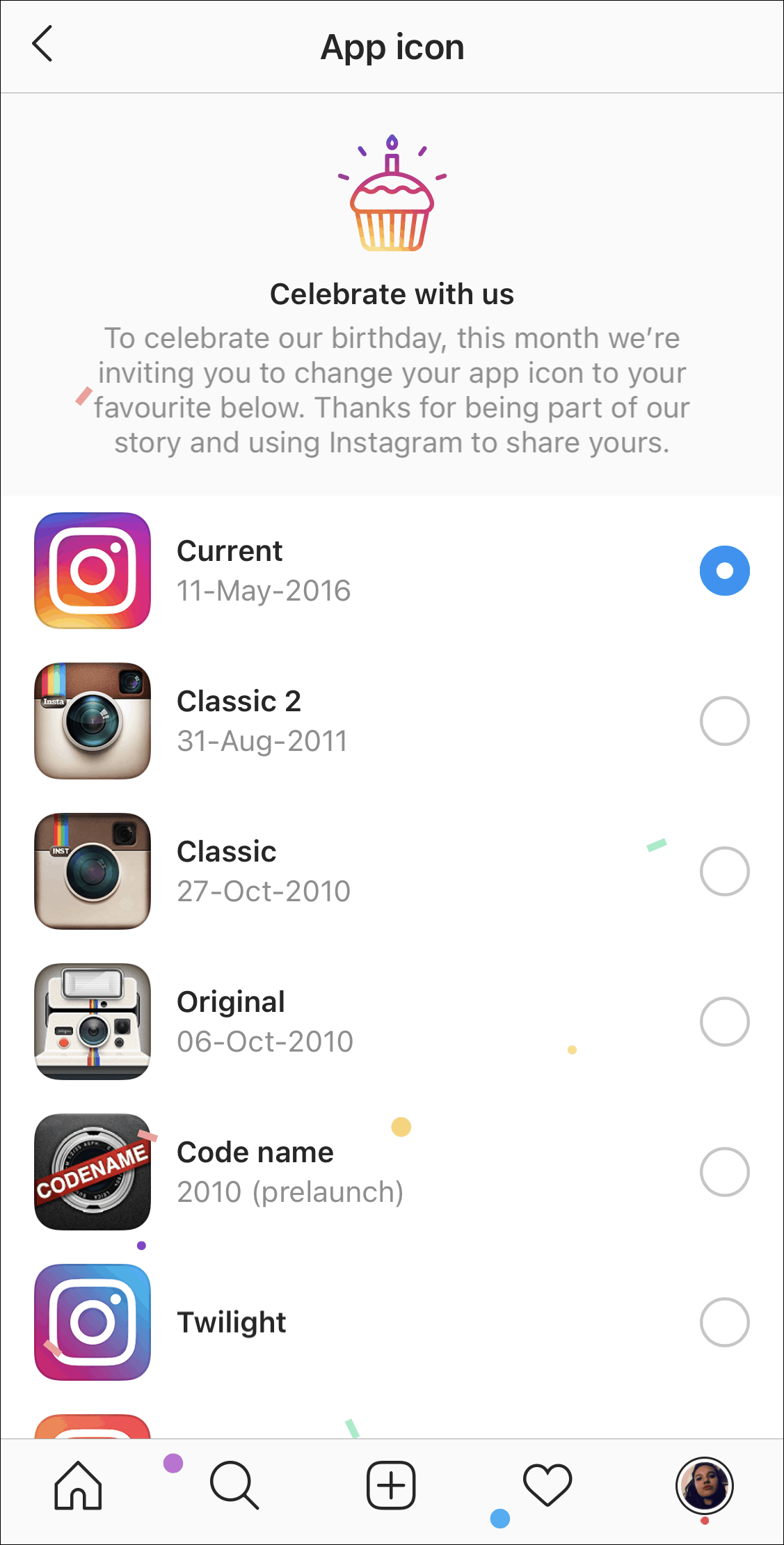
Task: Select the Current app icon radio button
Action: coord(724,571)
